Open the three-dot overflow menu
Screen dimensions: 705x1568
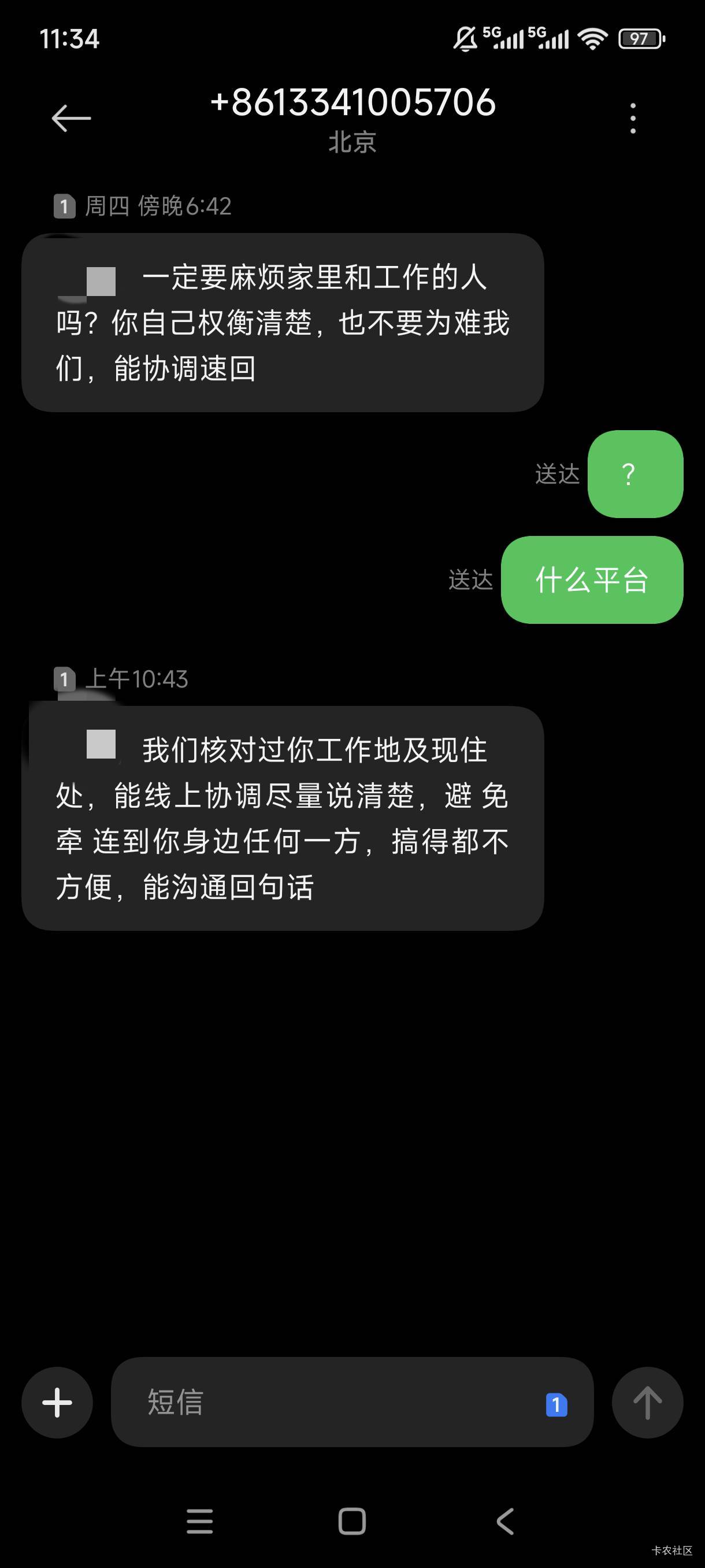[633, 118]
